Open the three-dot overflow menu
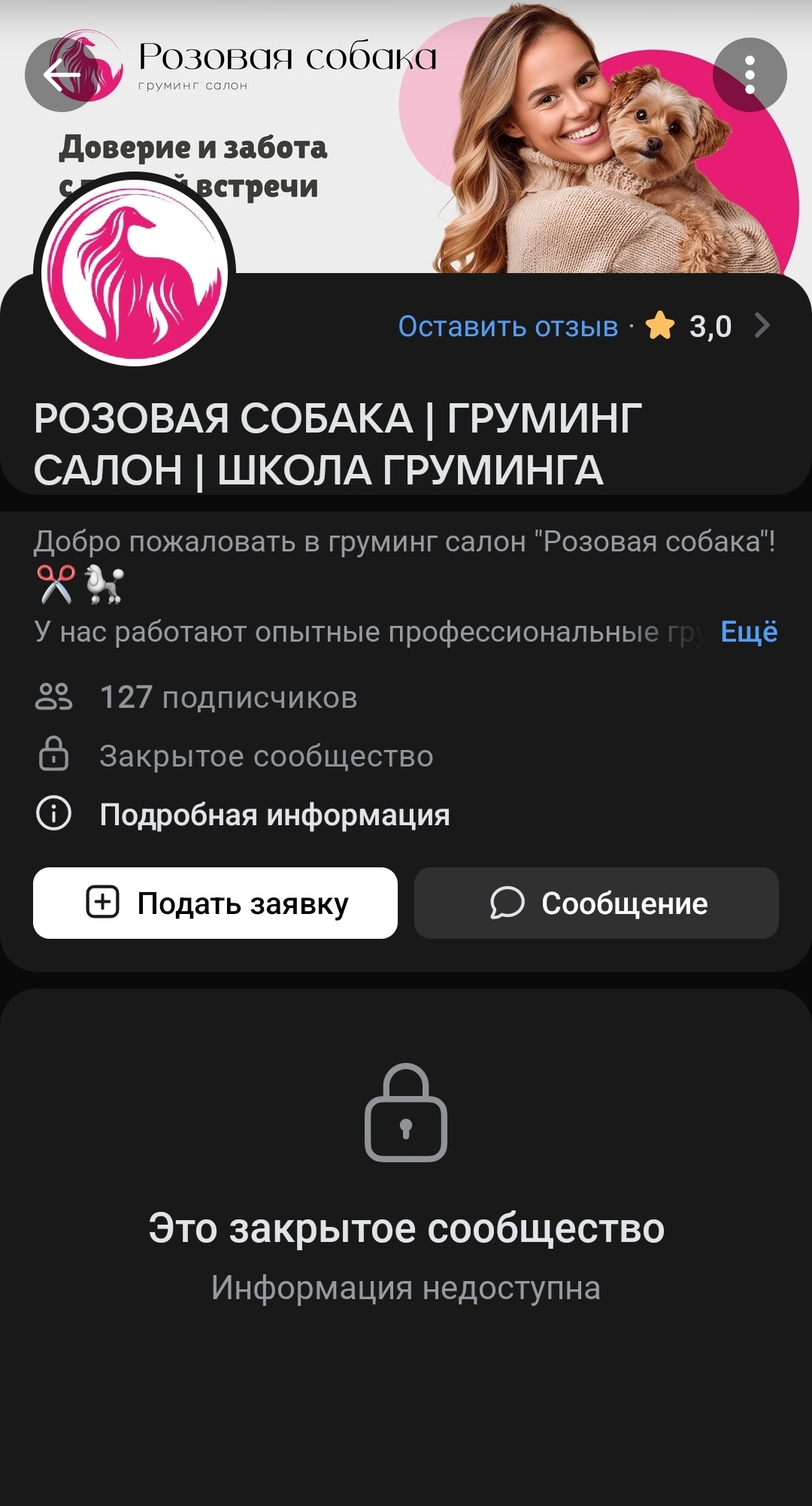Screen dimensions: 812x1506 point(749,74)
